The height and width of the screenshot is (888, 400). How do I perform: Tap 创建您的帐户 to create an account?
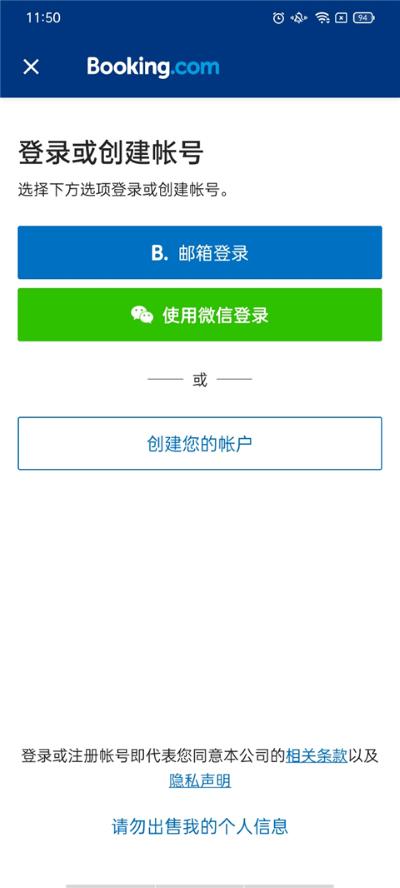tap(199, 443)
